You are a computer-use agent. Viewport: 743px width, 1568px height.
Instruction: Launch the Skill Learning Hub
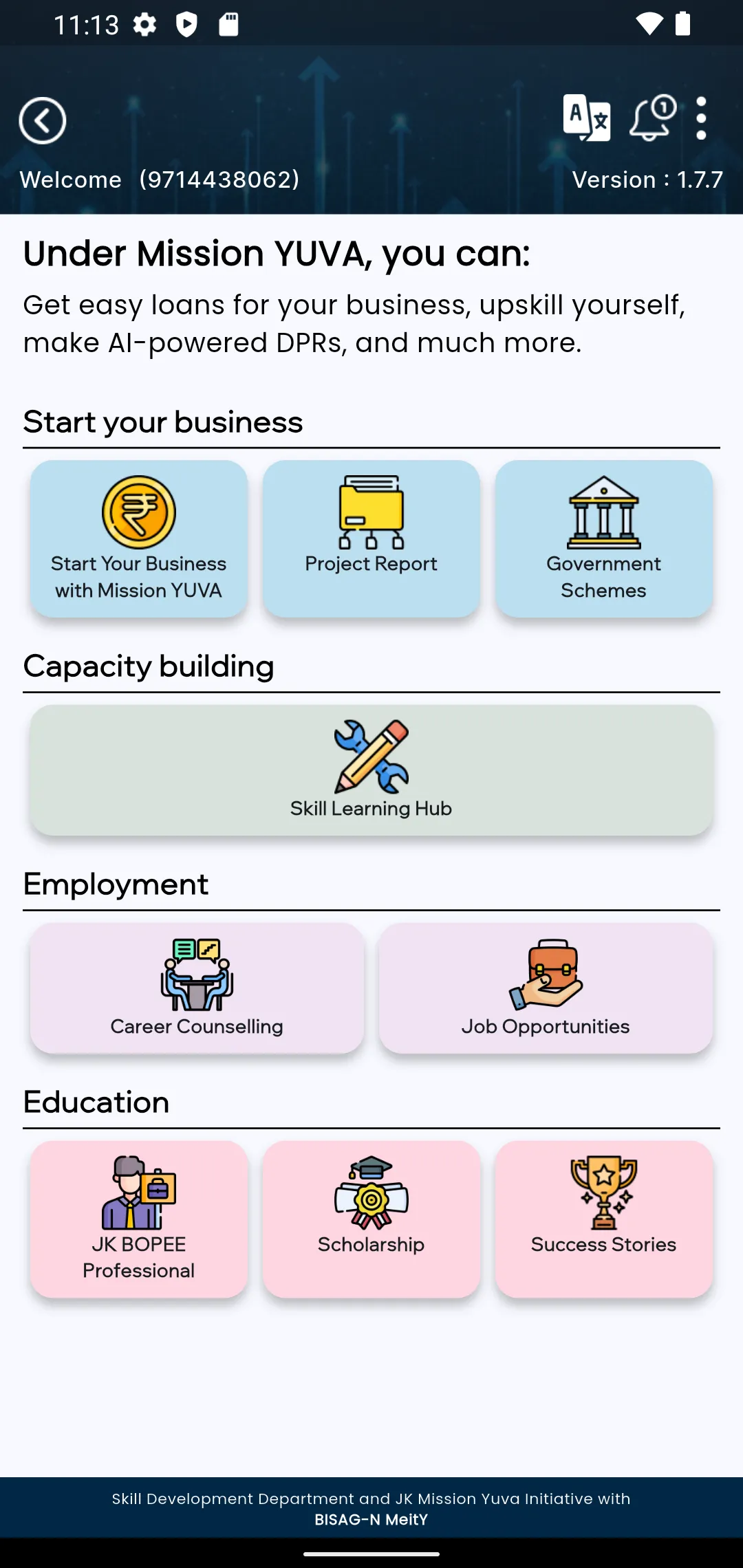[x=371, y=770]
